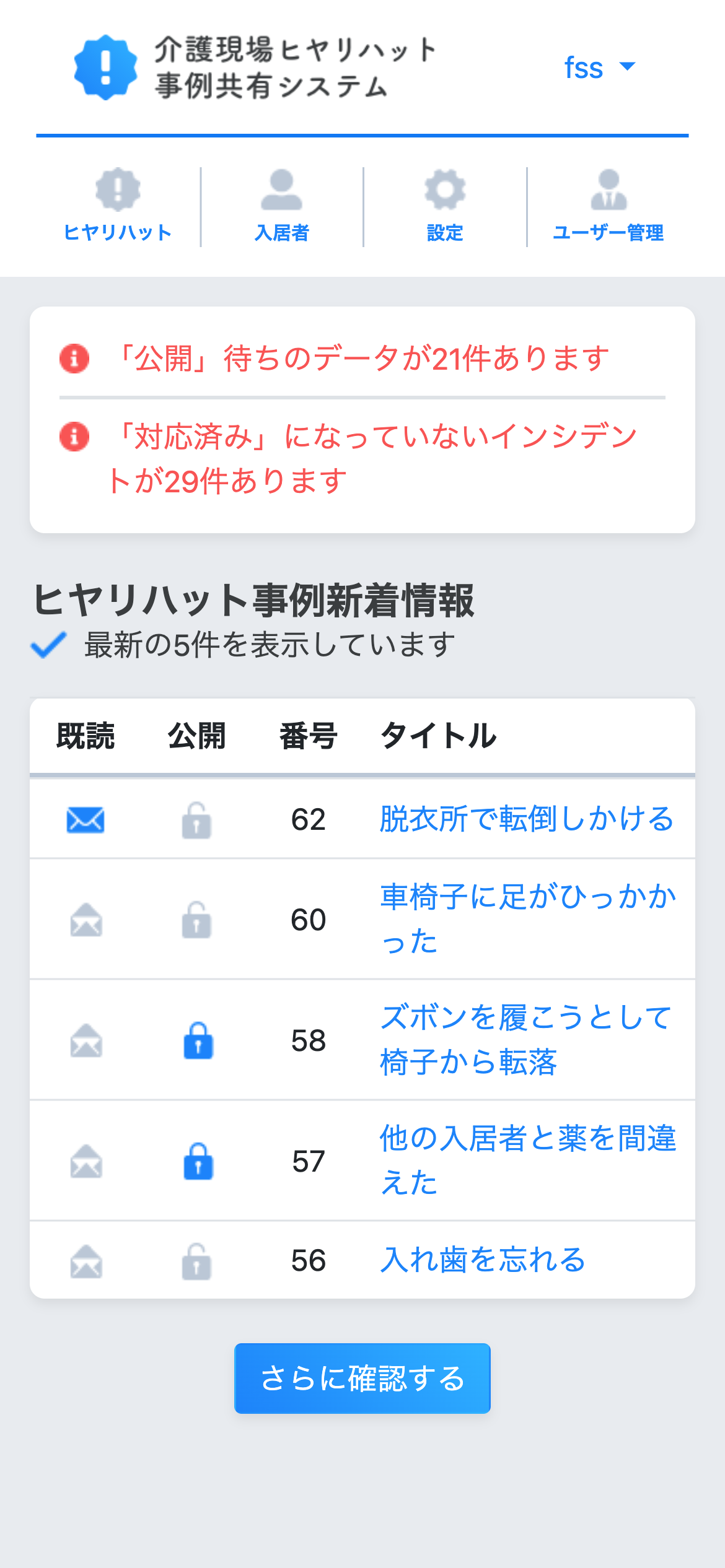Open case 脱衣所で転倒しかける

(527, 819)
